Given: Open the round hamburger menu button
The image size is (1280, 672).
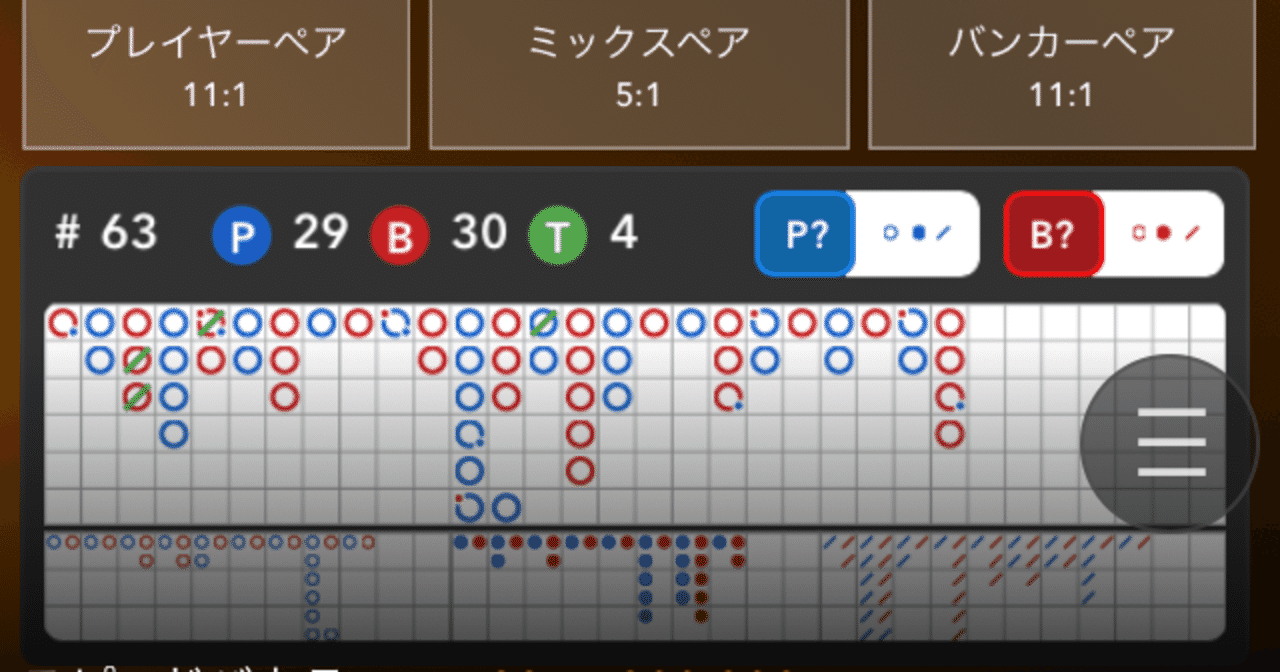Looking at the screenshot, I should (1170, 442).
